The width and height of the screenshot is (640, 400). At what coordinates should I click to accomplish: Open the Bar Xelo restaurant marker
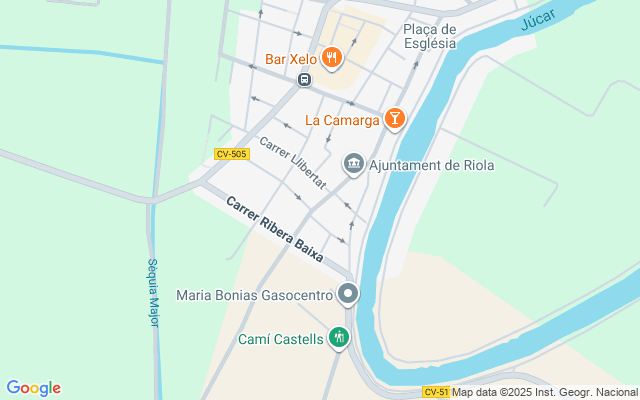332,59
